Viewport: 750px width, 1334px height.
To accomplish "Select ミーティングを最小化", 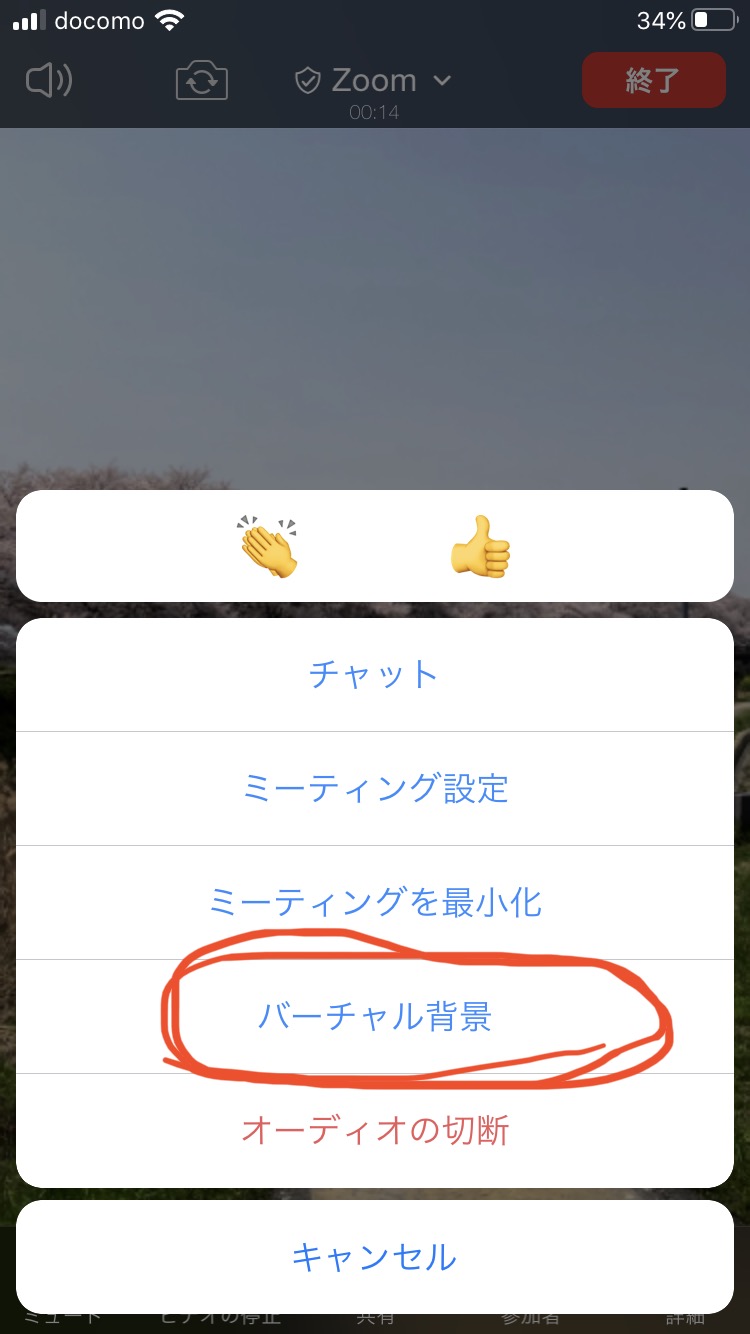I will tap(375, 902).
